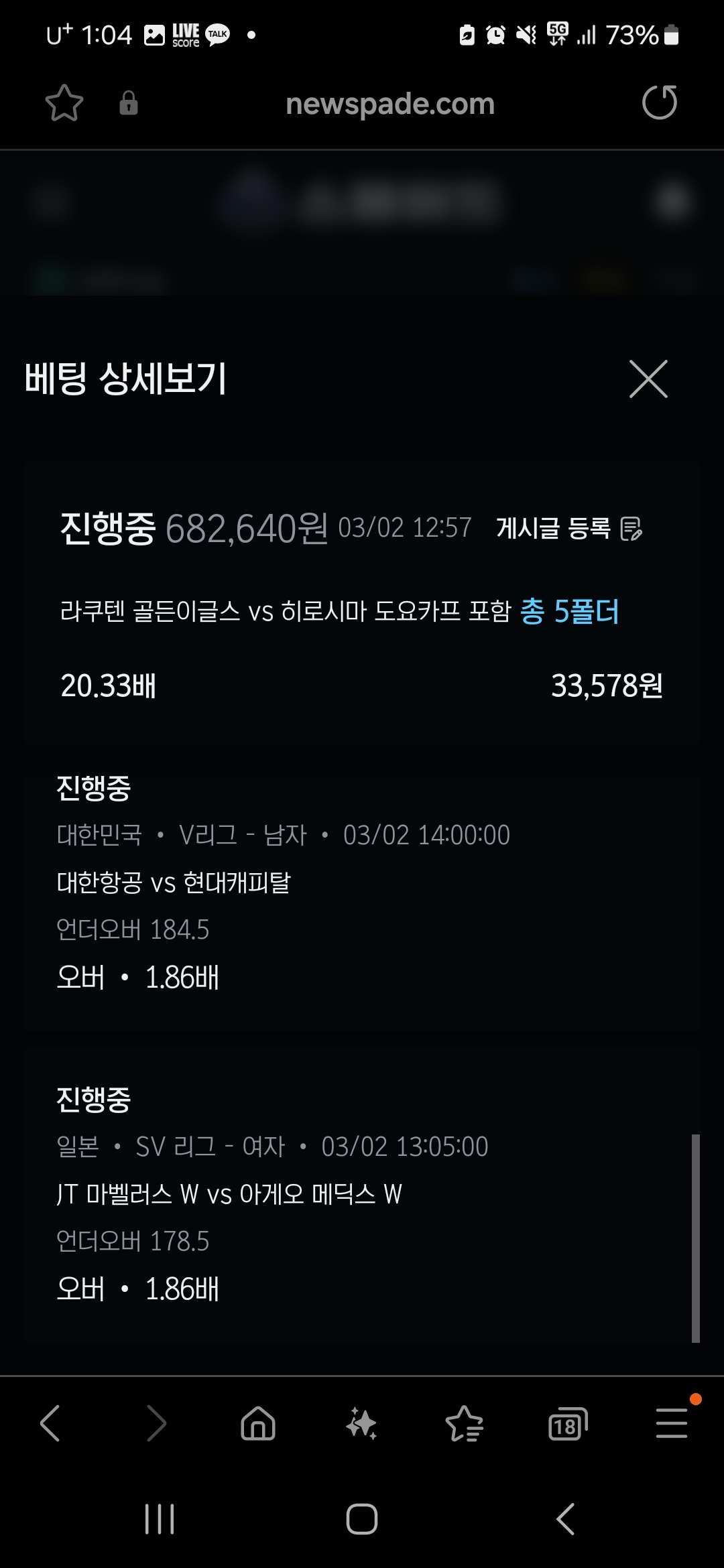Reload the newspade.com page
The image size is (724, 1568).
[x=660, y=103]
